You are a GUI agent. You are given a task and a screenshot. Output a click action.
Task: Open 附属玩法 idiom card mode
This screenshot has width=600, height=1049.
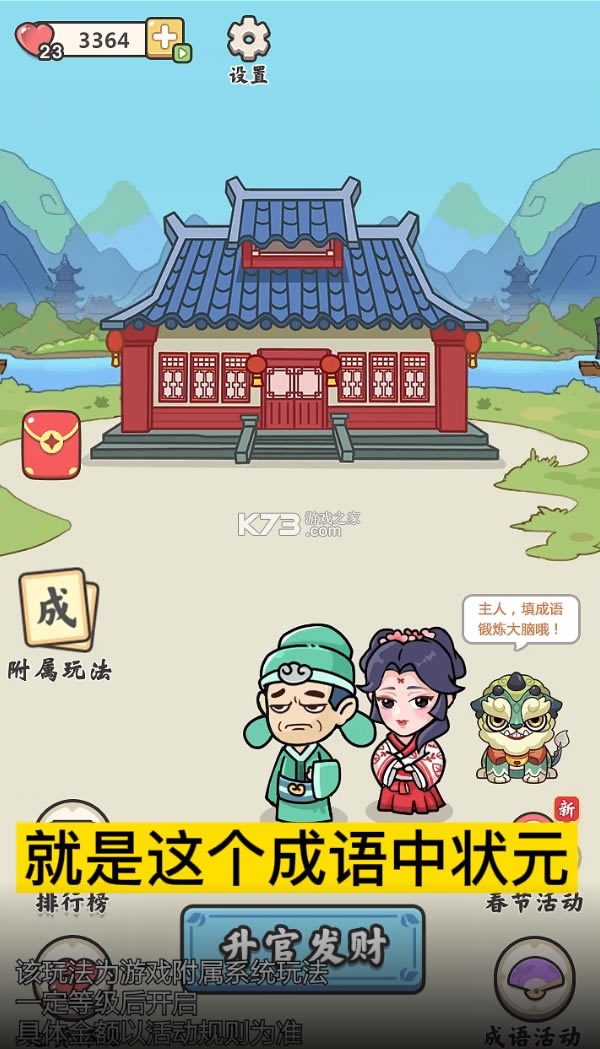58,611
